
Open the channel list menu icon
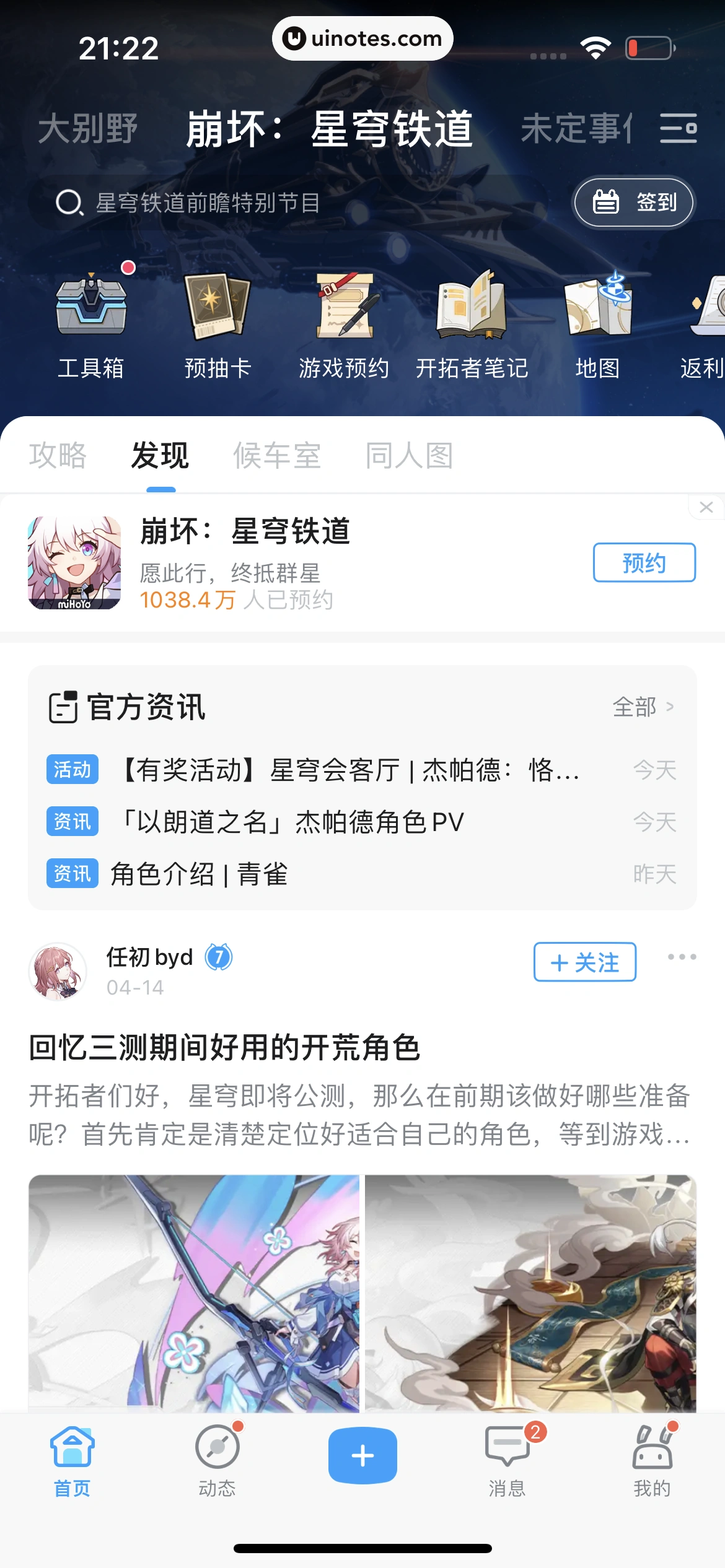point(679,128)
